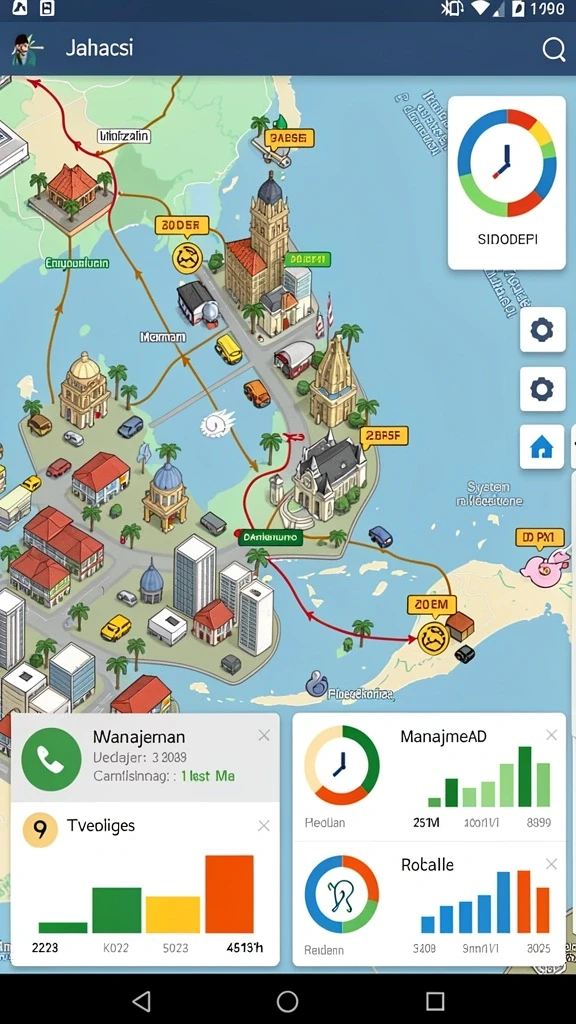
Task: Close the Manajeman card
Action: (264, 736)
